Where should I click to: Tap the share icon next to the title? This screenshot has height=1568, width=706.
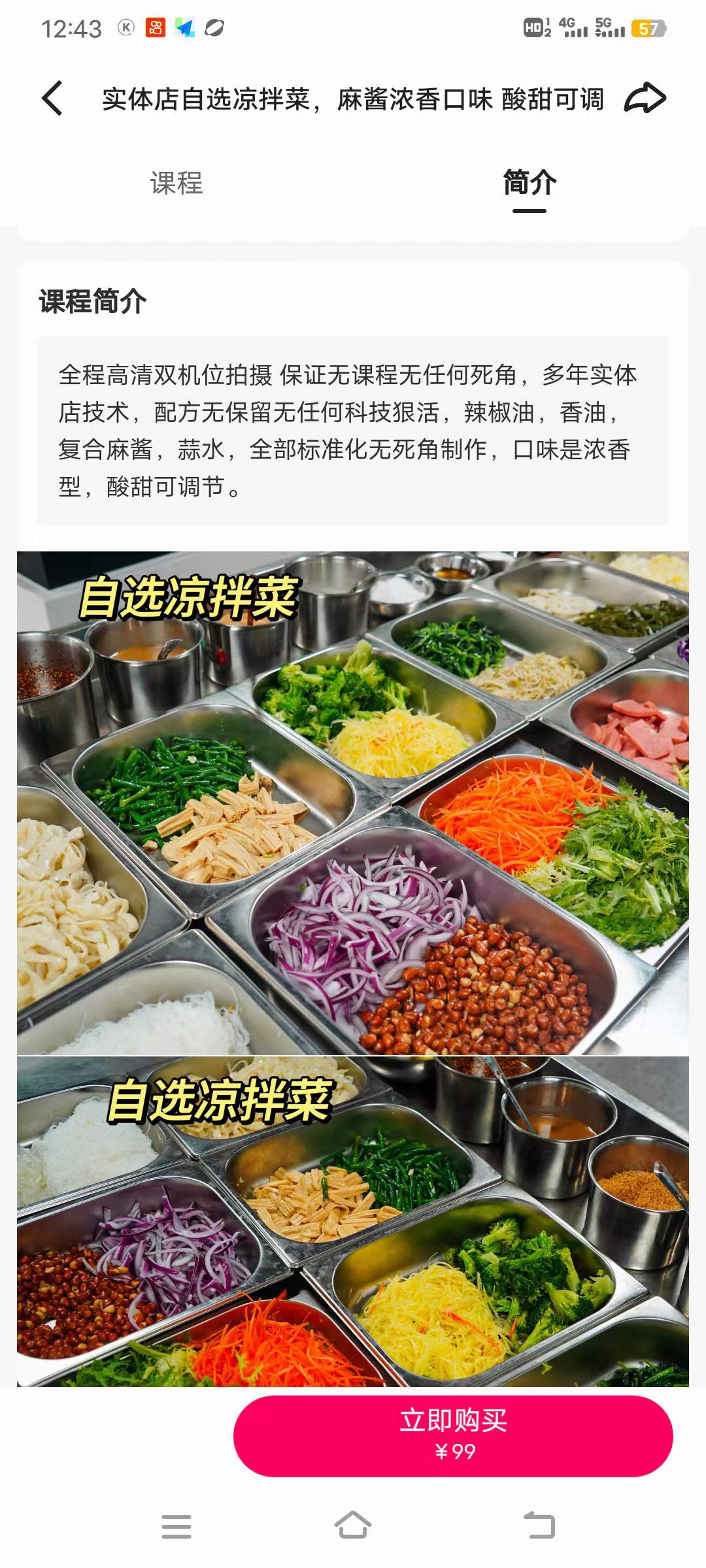tap(643, 99)
